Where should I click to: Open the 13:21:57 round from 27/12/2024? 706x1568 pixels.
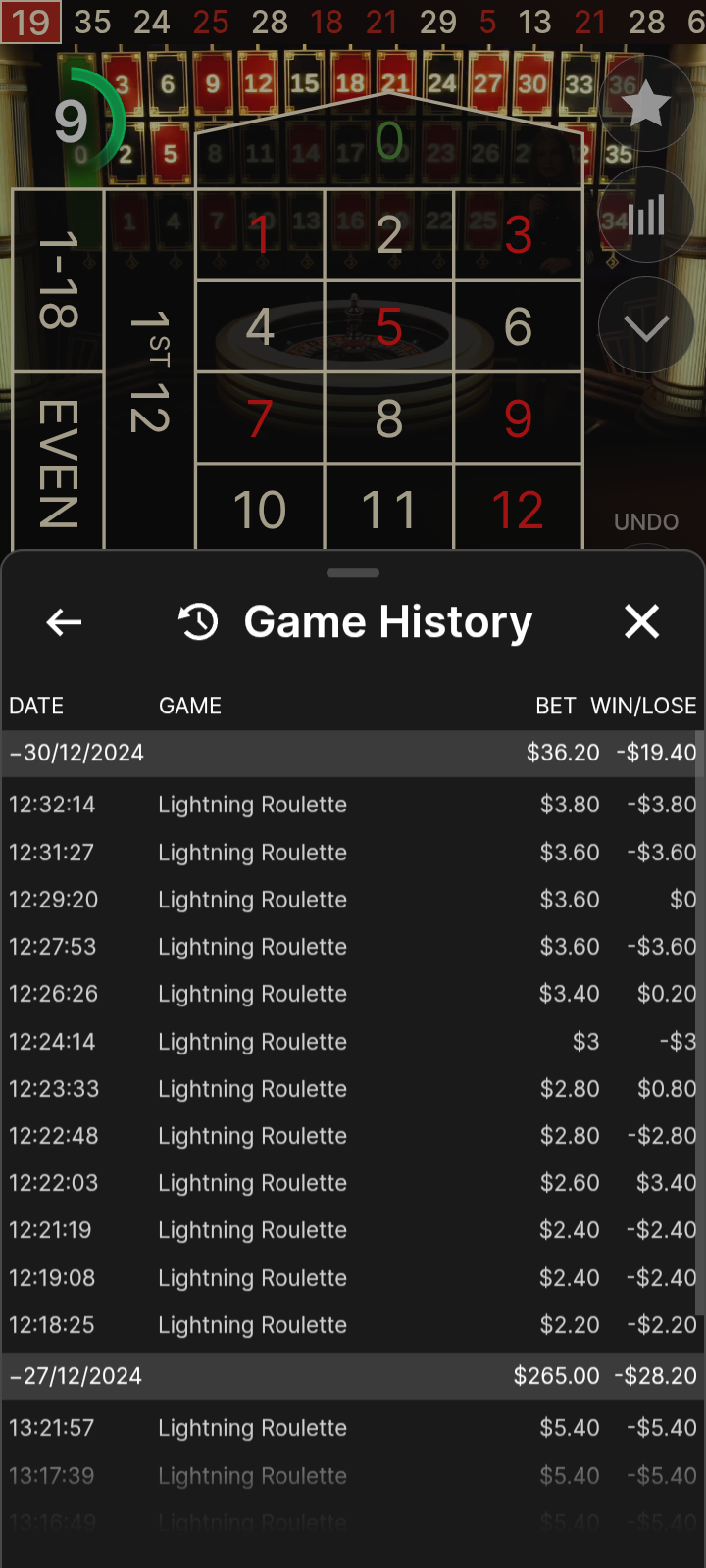[x=352, y=1428]
